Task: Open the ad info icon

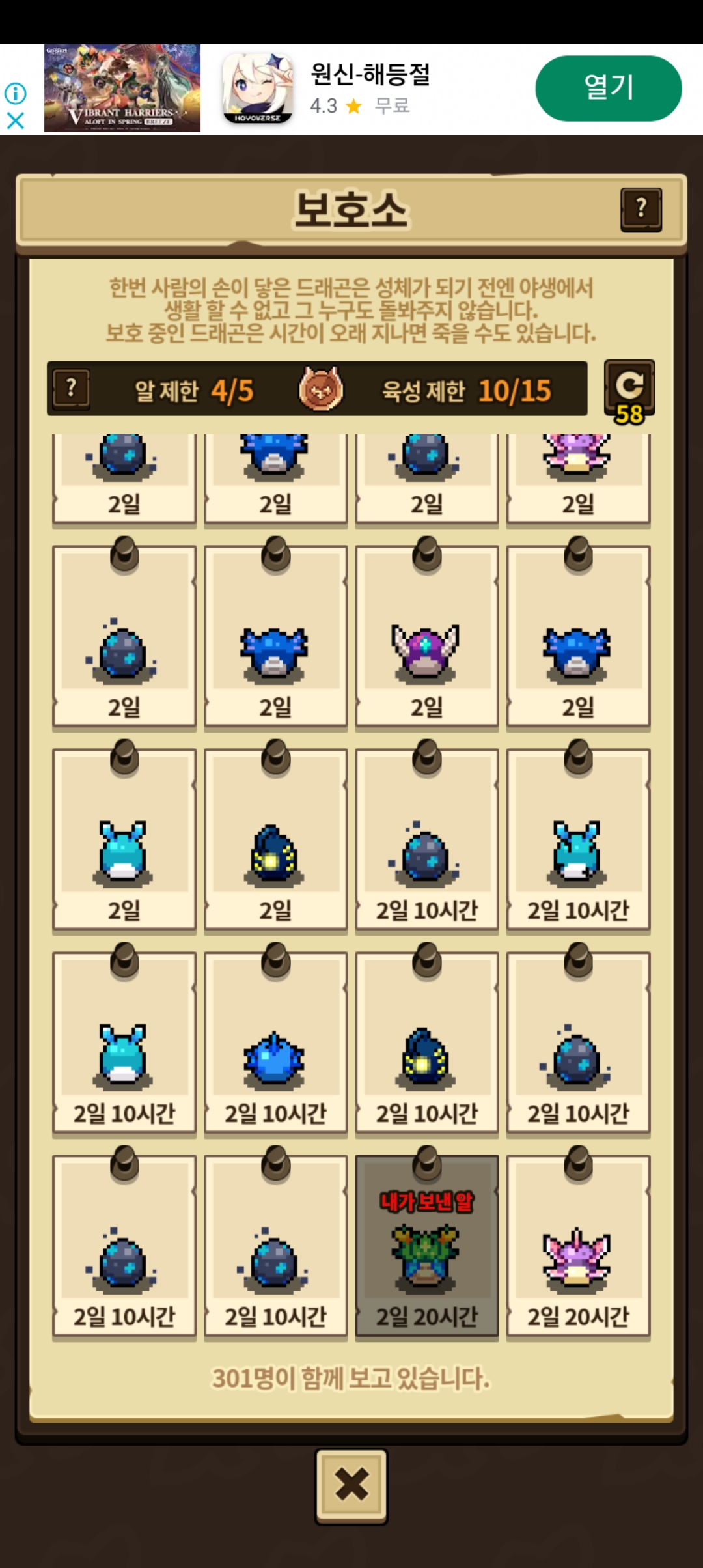Action: [x=16, y=94]
